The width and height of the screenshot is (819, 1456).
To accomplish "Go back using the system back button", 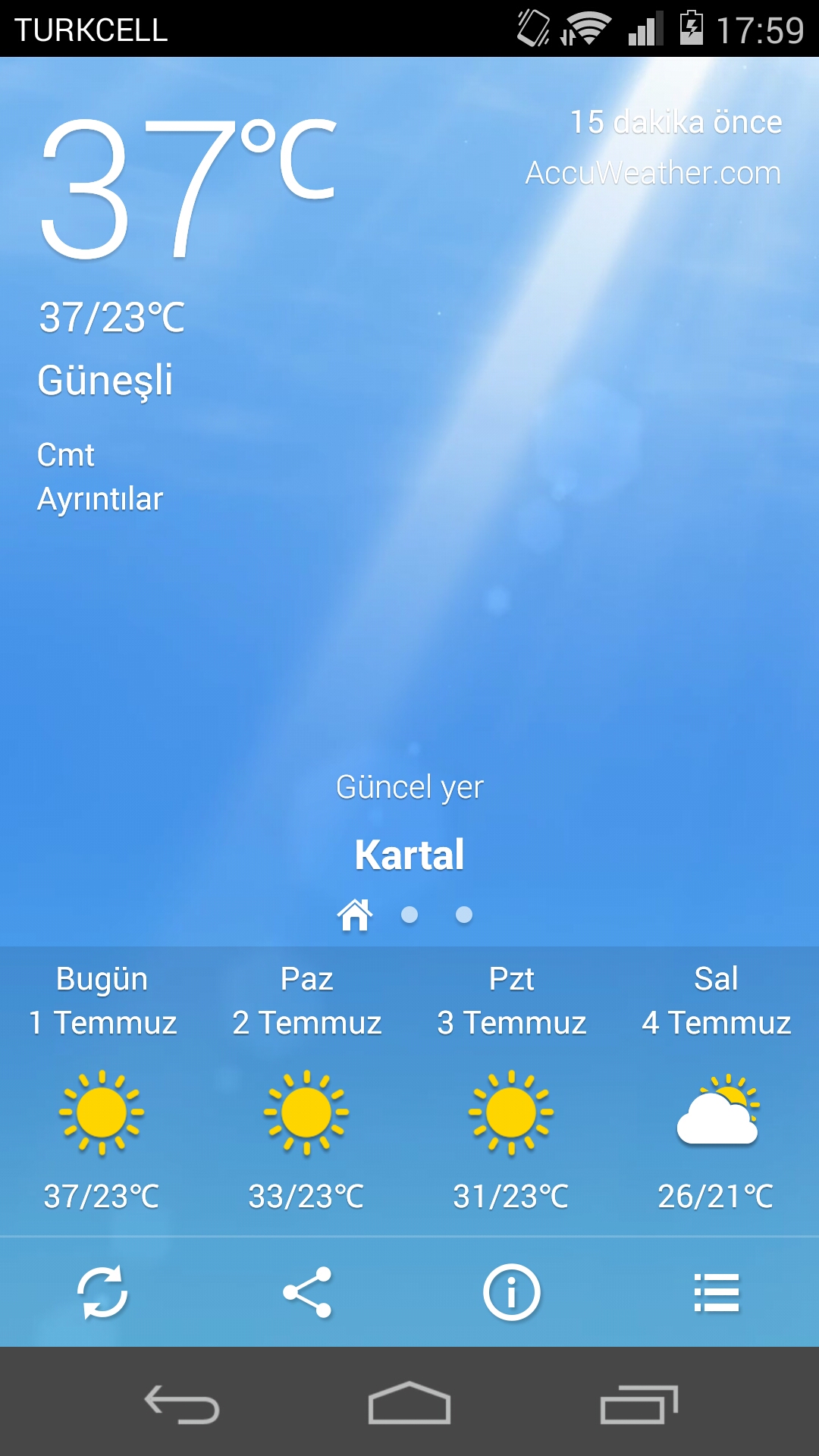I will [x=182, y=1404].
